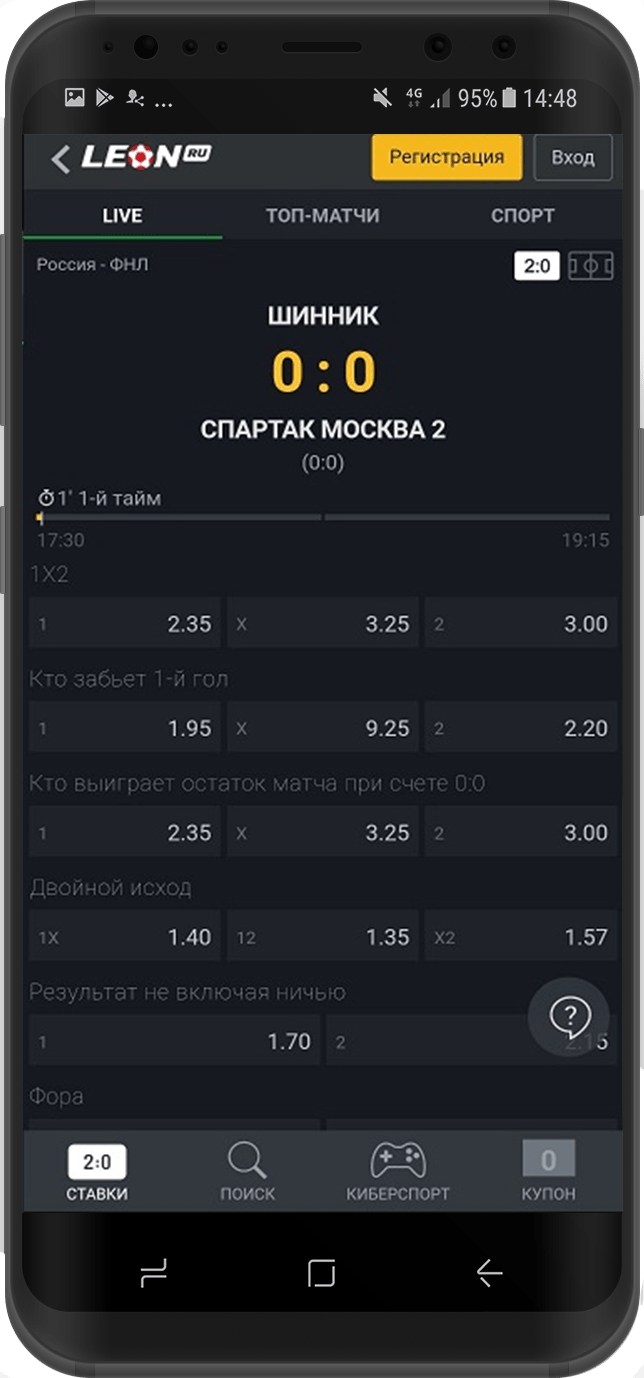This screenshot has height=1378, width=644.
Task: Choose first goal by team 1 at 1.95
Action: click(x=124, y=728)
